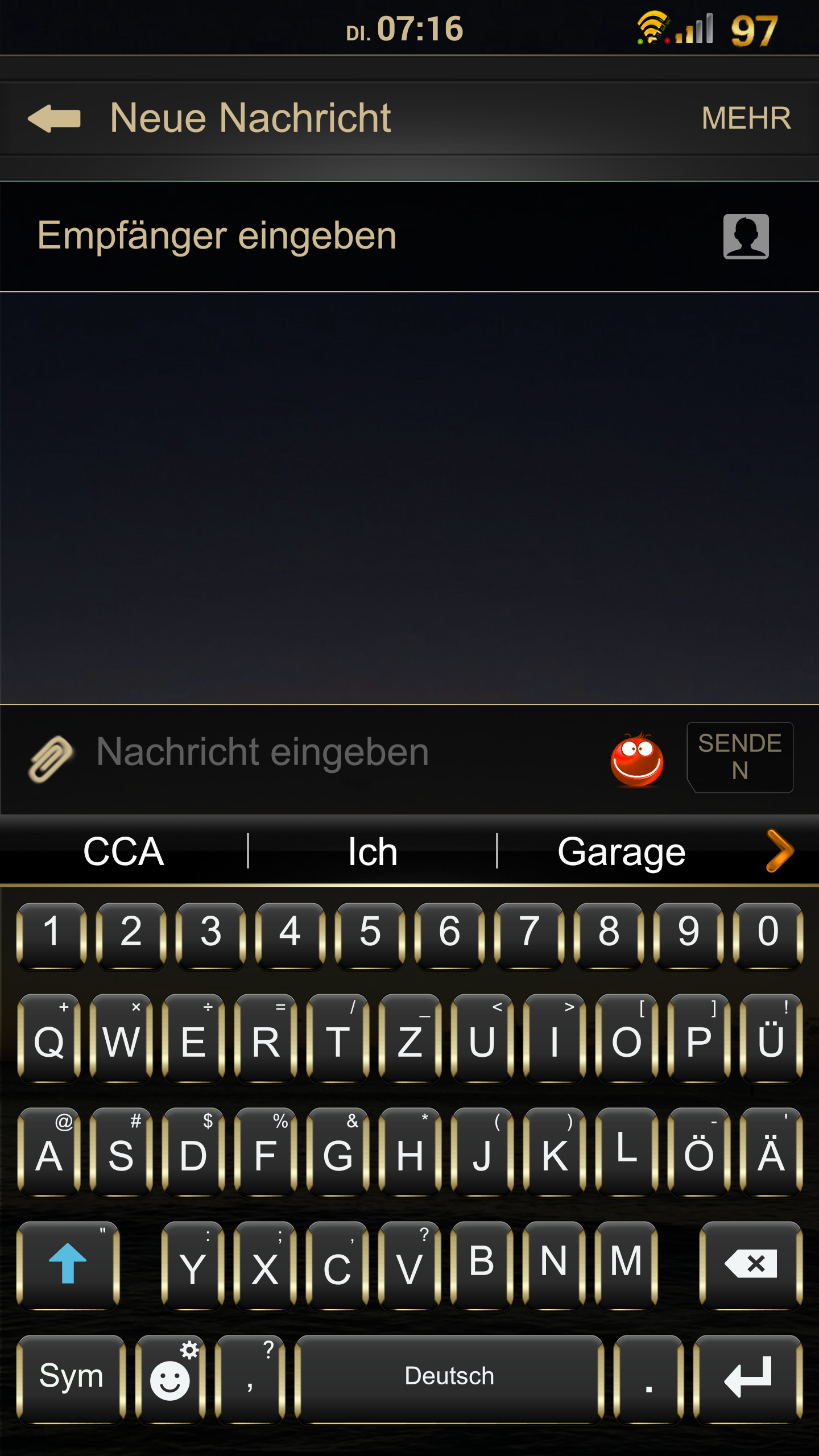Open the contact picker icon
Image resolution: width=819 pixels, height=1456 pixels.
pyautogui.click(x=746, y=237)
